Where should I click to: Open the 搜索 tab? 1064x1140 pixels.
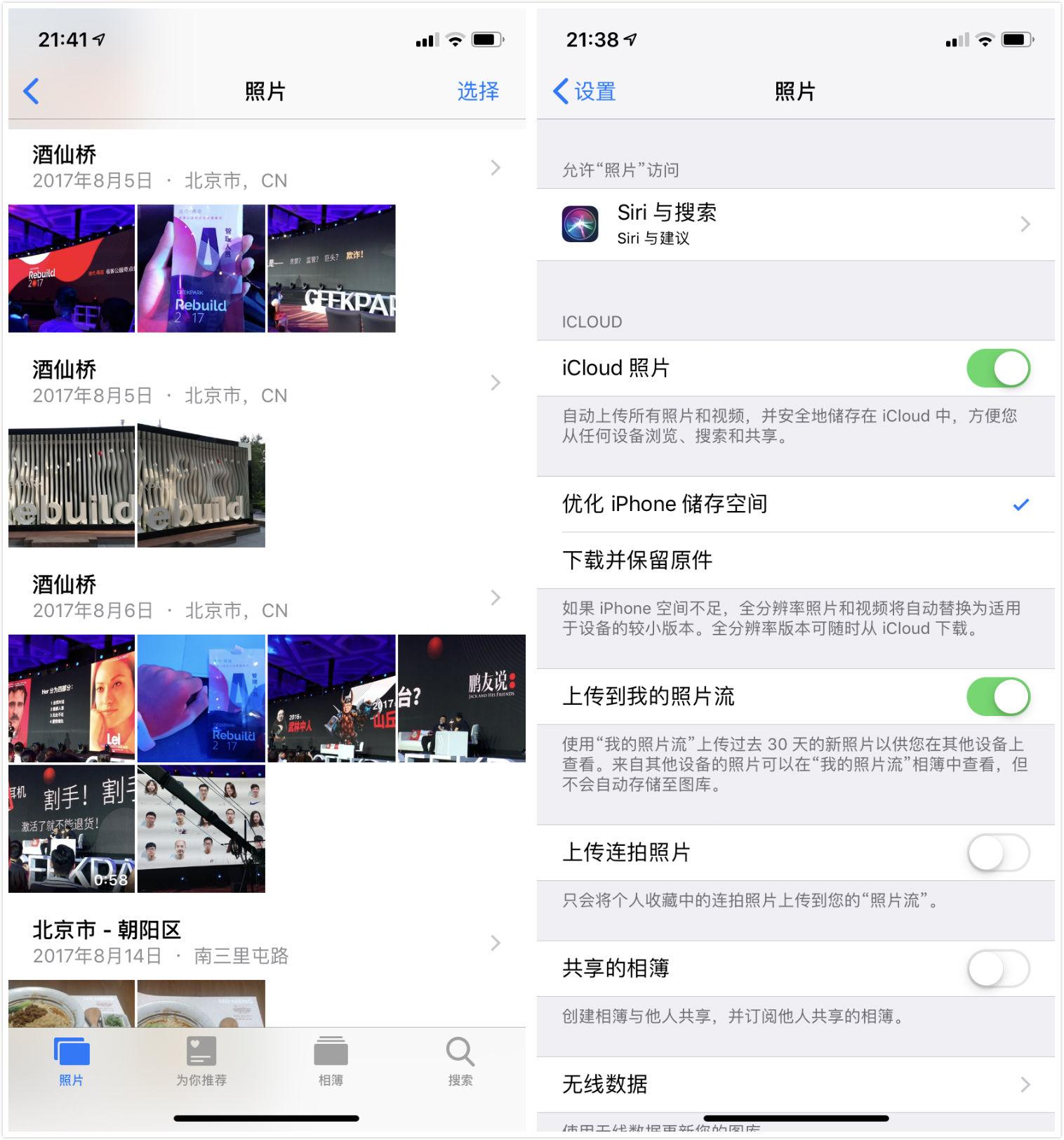coord(460,1061)
